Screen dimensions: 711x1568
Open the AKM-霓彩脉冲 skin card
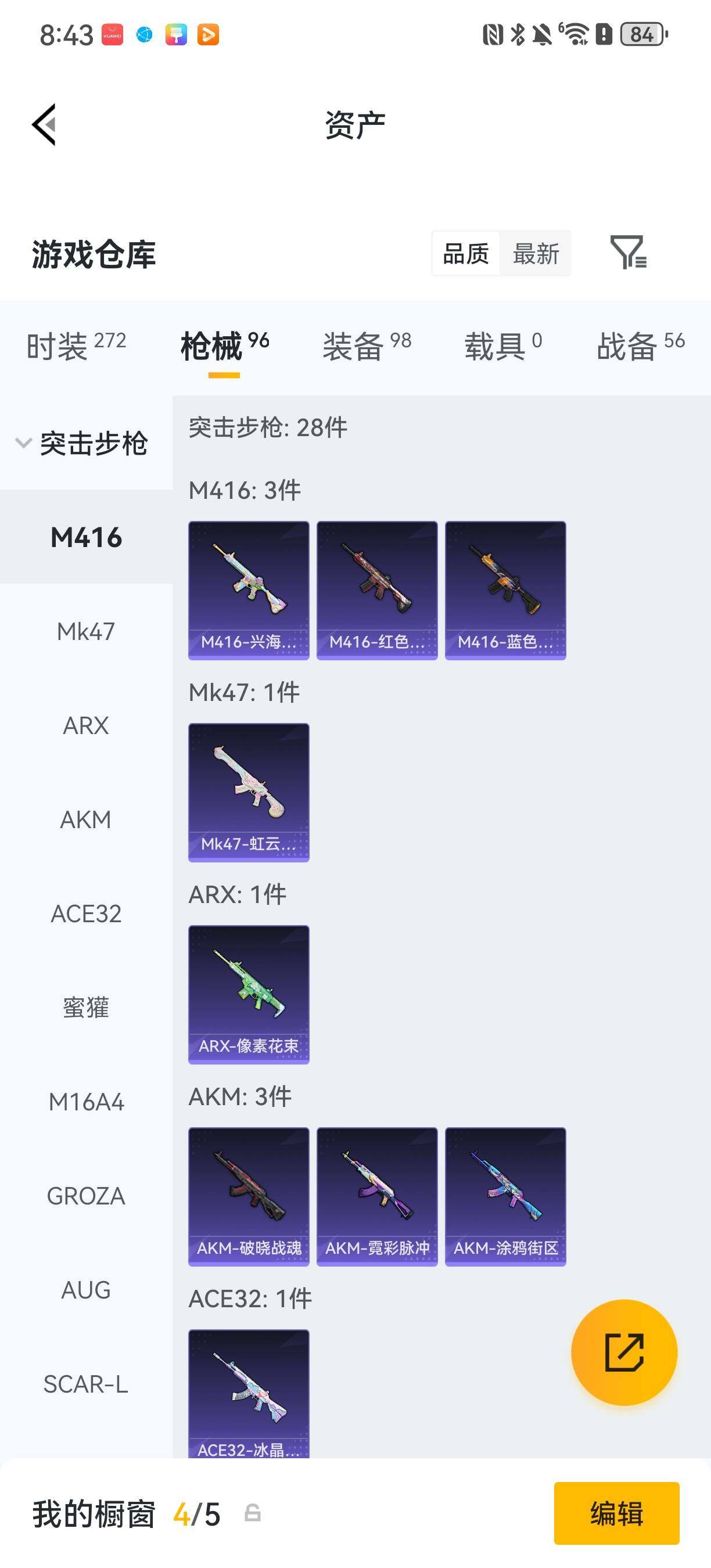[x=378, y=1197]
